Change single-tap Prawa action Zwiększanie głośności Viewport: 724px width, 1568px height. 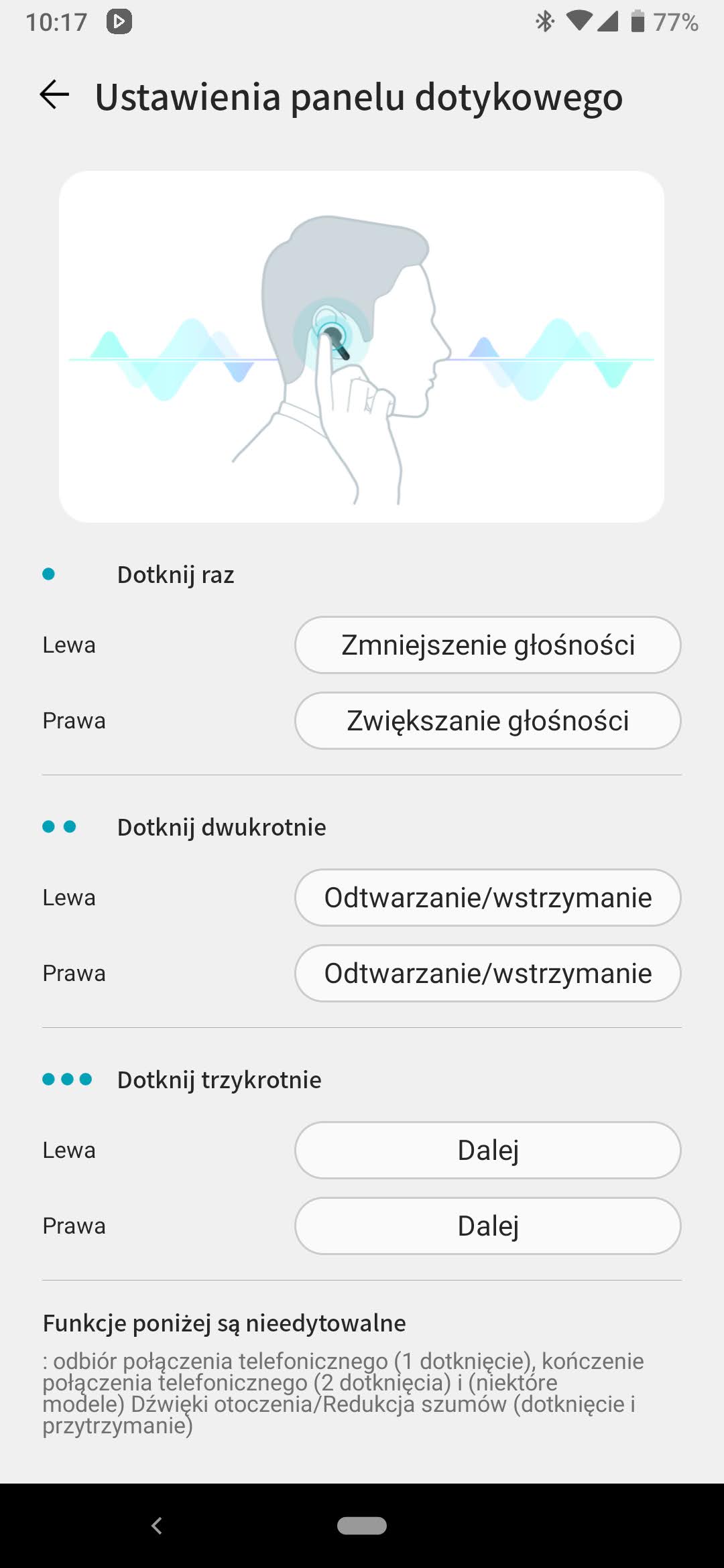487,720
